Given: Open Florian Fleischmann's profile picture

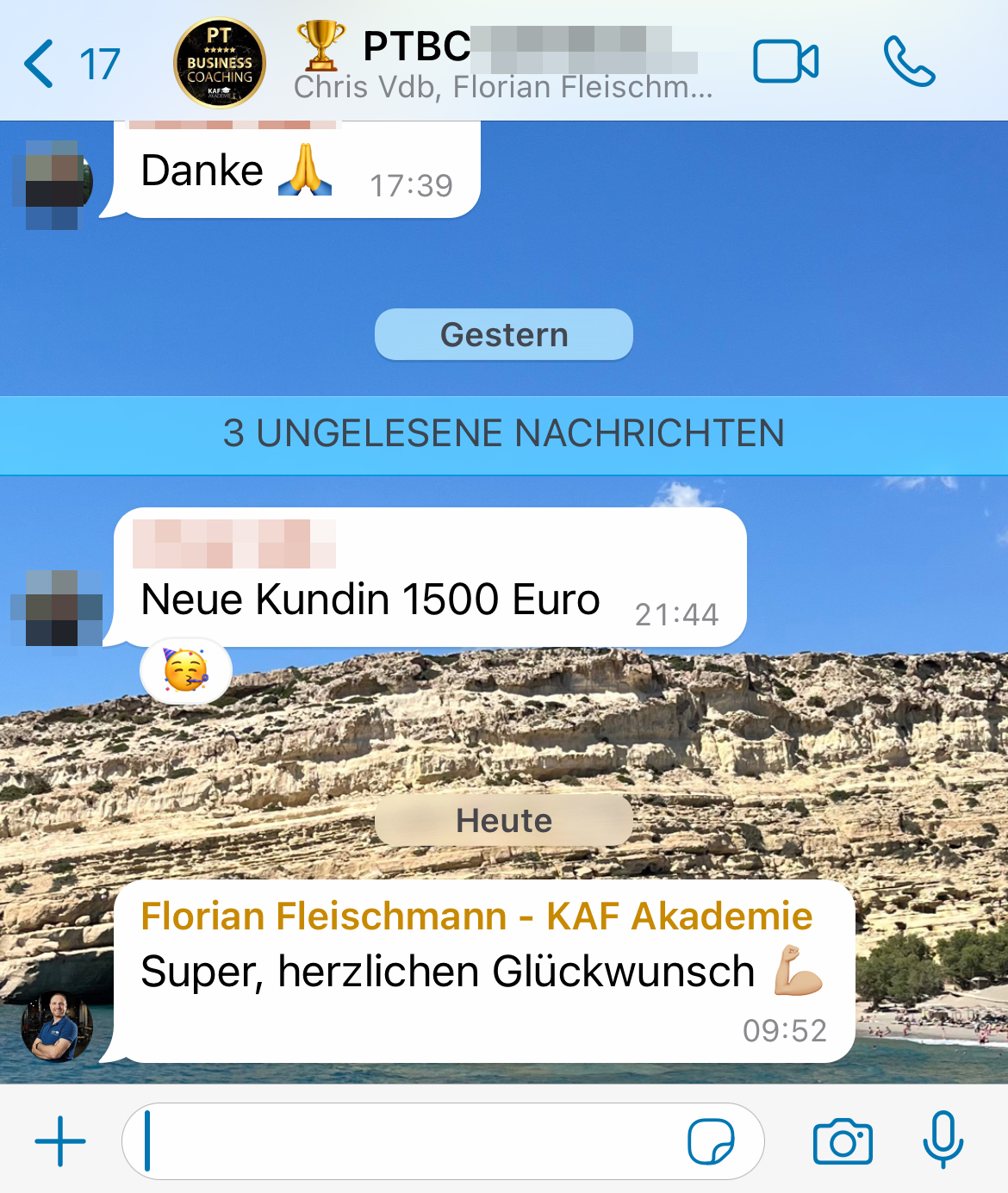Looking at the screenshot, I should (56, 1027).
